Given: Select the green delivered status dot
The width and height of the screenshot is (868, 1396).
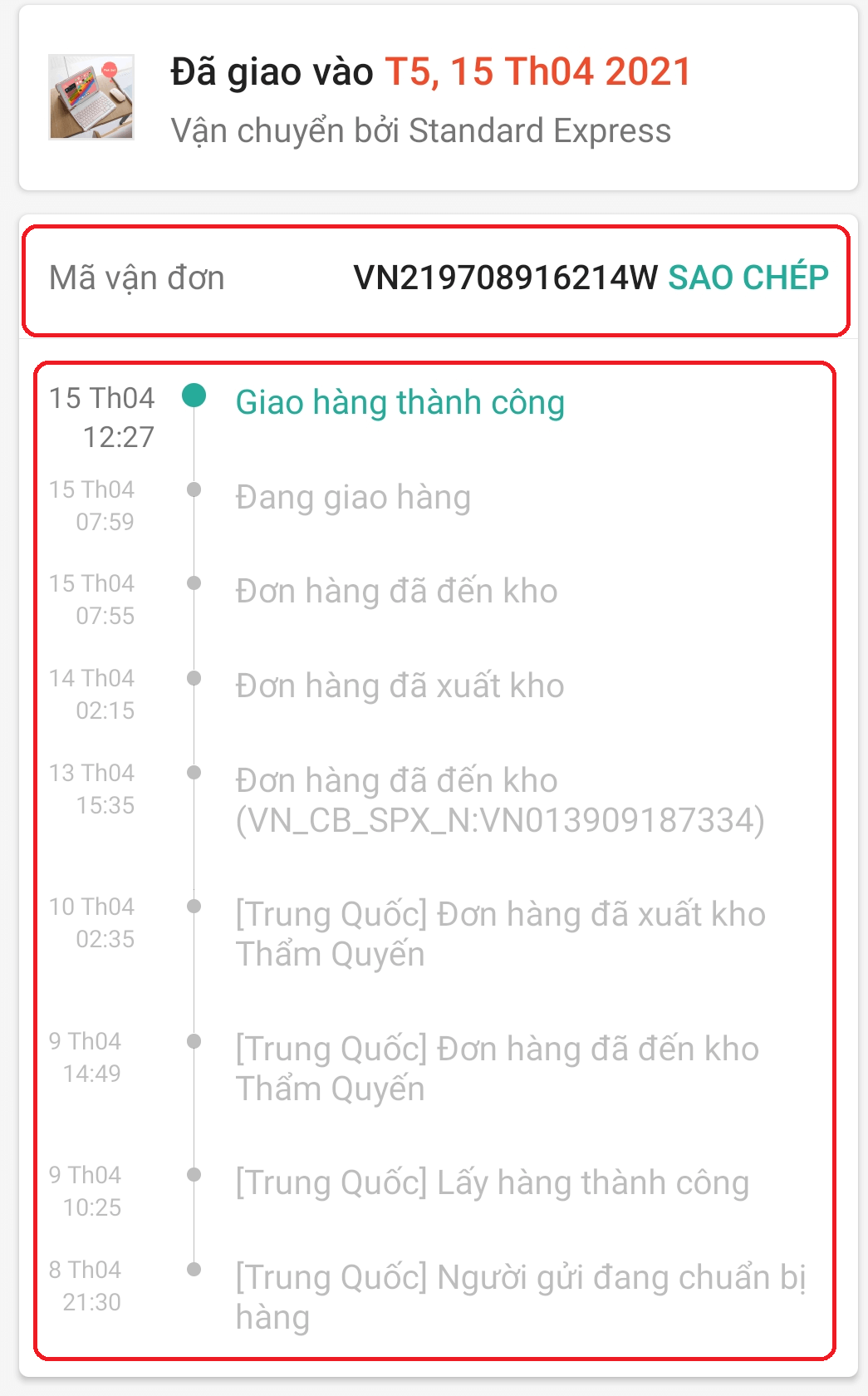Looking at the screenshot, I should coord(195,396).
